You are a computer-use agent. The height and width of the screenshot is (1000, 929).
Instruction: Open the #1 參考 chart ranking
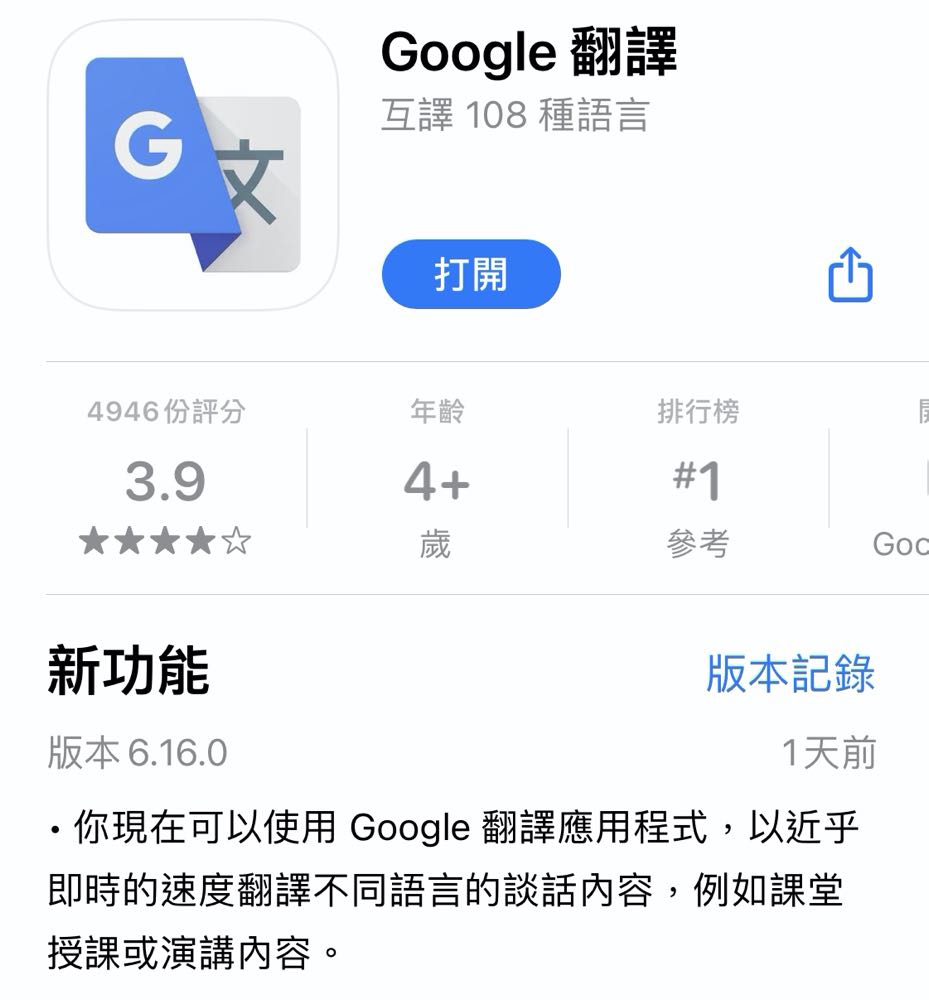(697, 480)
